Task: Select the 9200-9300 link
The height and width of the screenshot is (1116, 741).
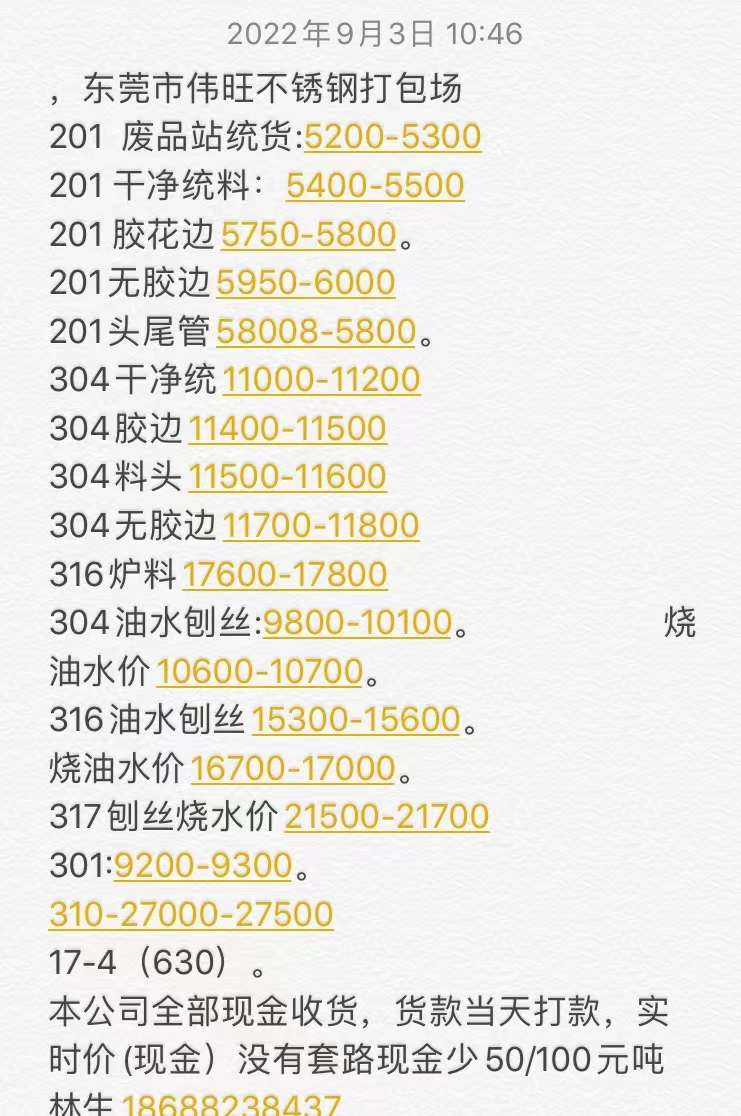Action: (203, 866)
